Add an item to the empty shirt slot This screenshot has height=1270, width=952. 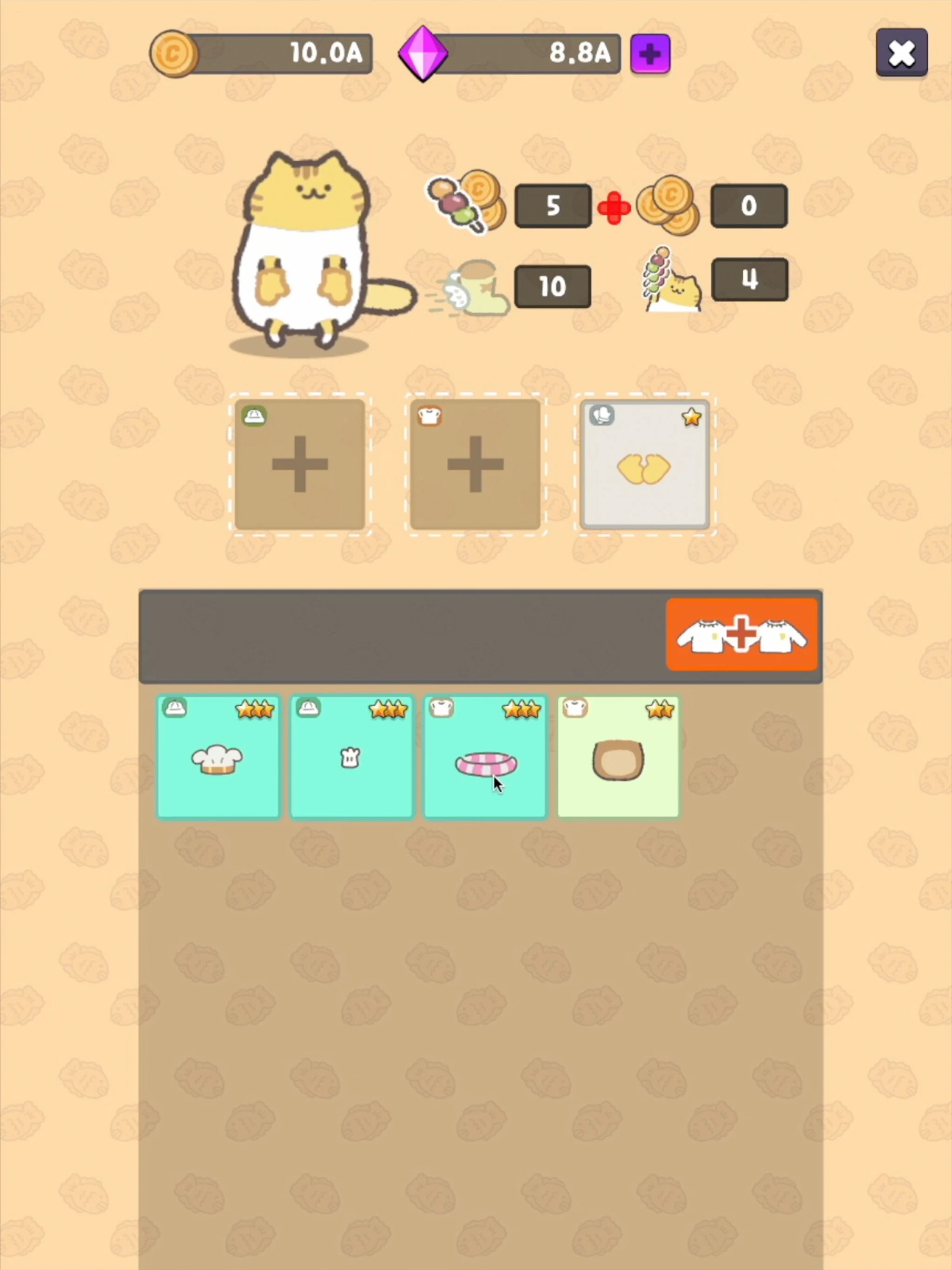pyautogui.click(x=475, y=464)
